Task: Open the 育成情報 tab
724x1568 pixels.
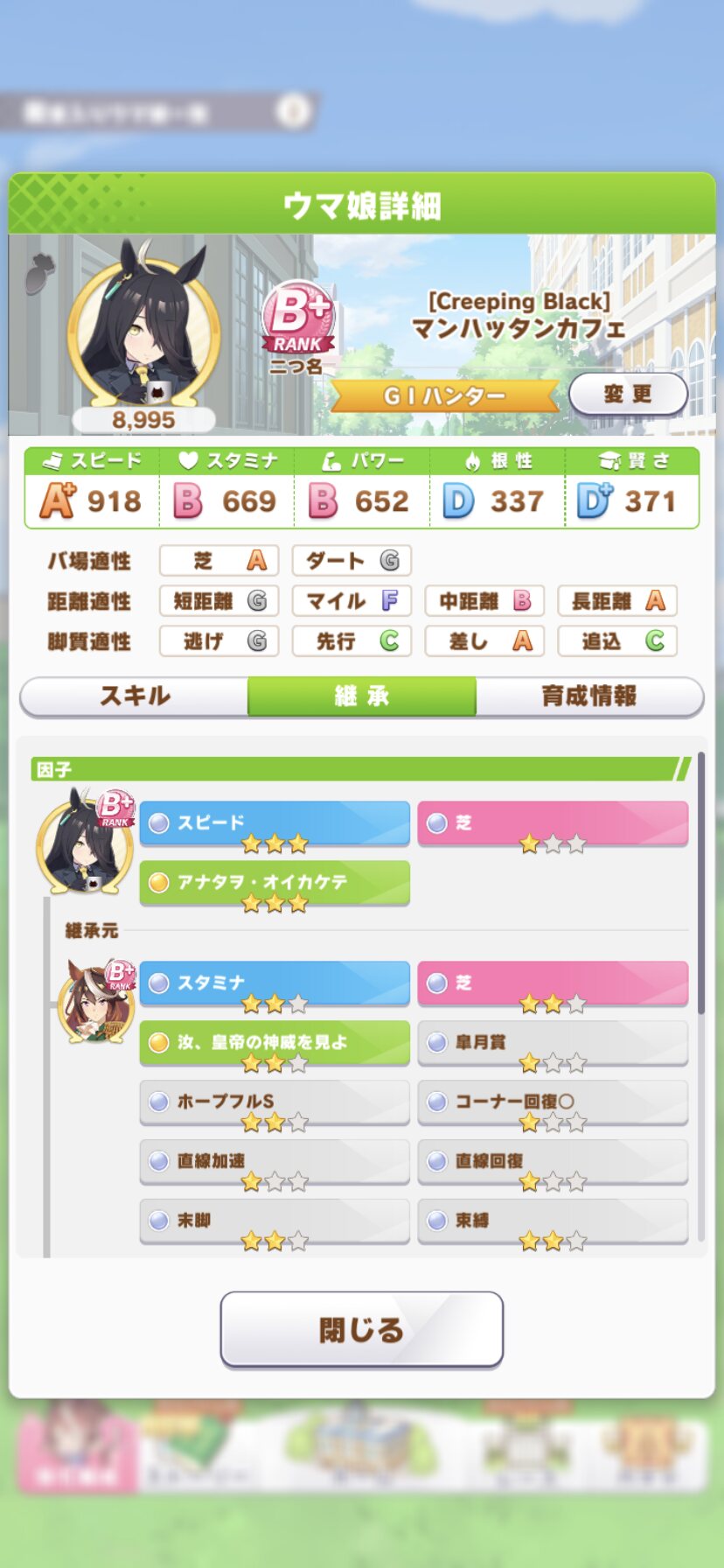Action: [589, 696]
